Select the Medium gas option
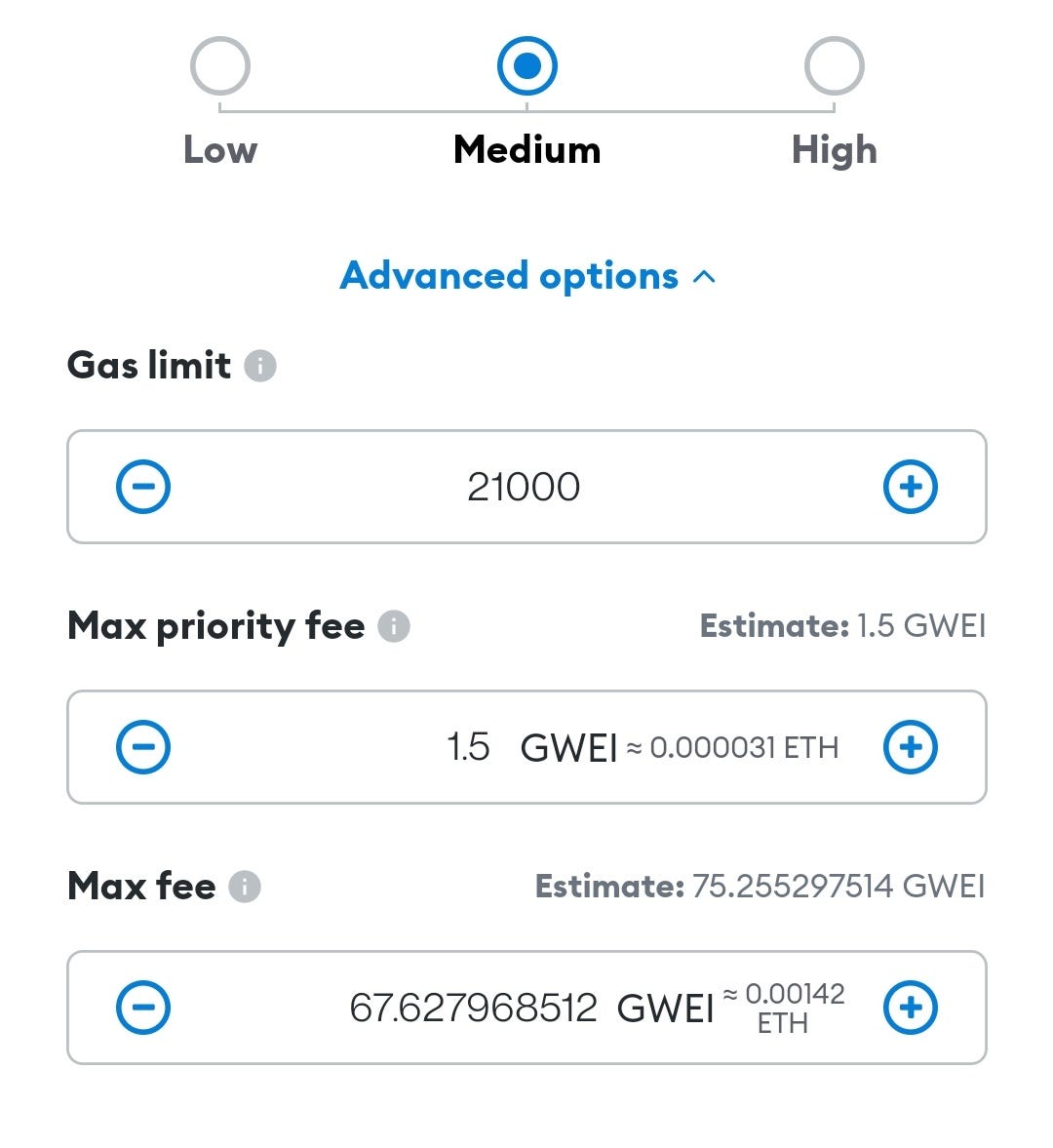Screen dimensions: 1053x1148 pyautogui.click(x=526, y=65)
